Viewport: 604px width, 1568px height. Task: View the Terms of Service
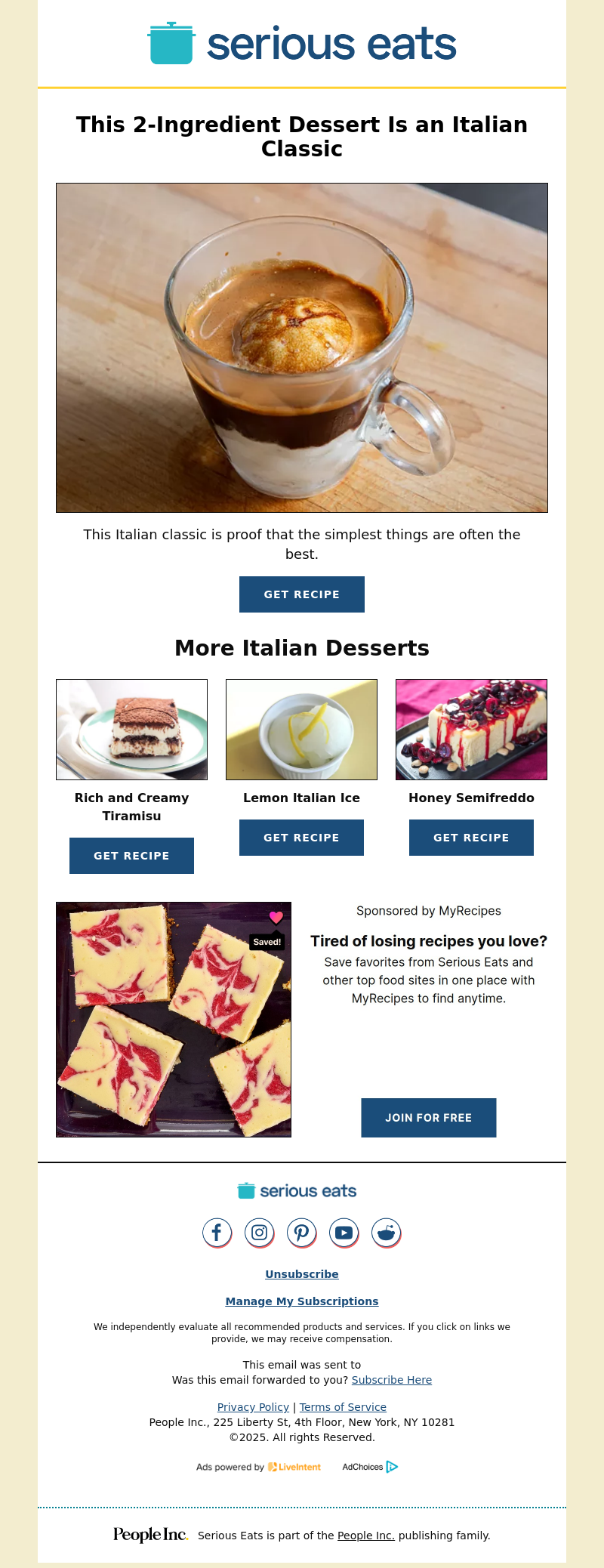pos(343,1407)
